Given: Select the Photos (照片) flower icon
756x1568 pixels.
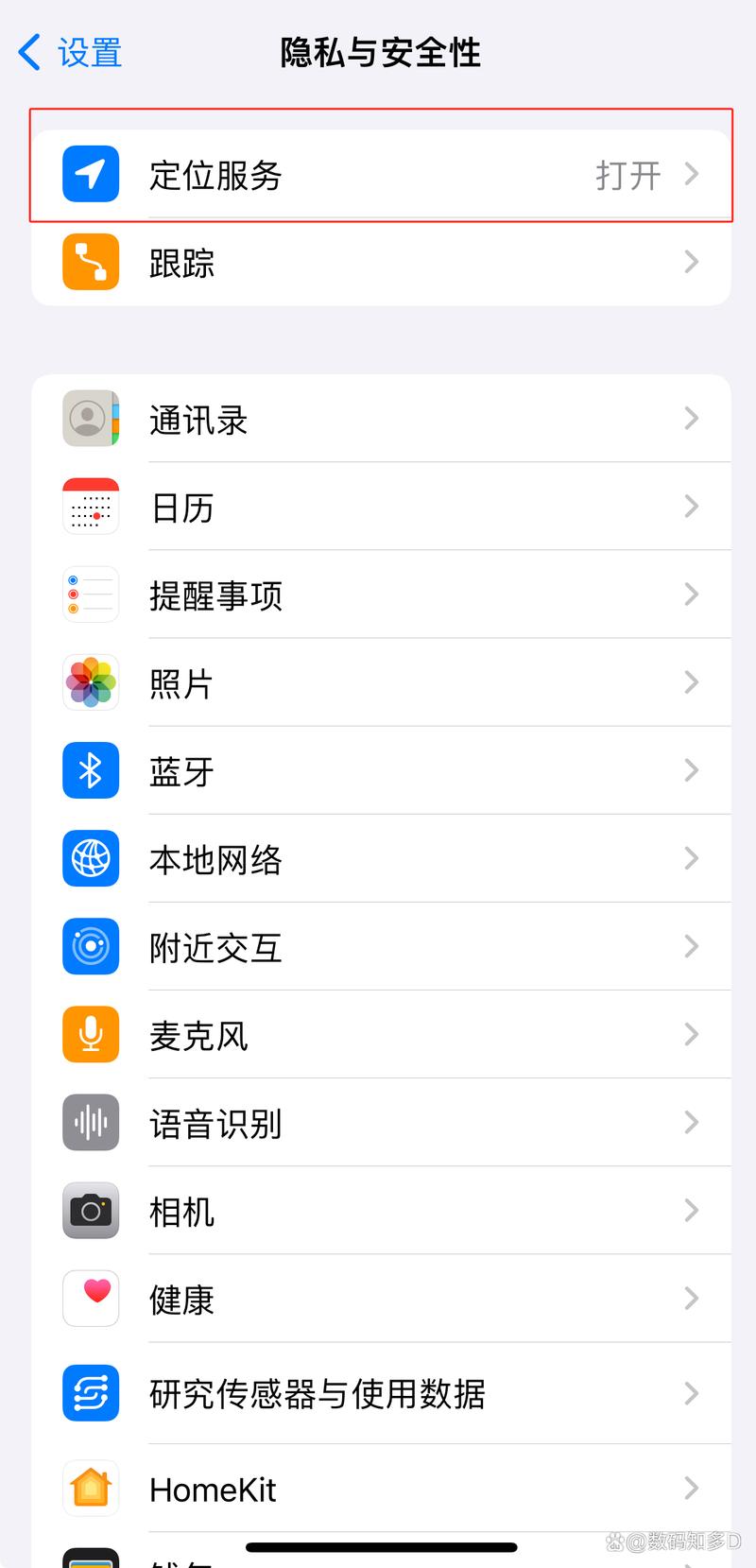Looking at the screenshot, I should (90, 682).
